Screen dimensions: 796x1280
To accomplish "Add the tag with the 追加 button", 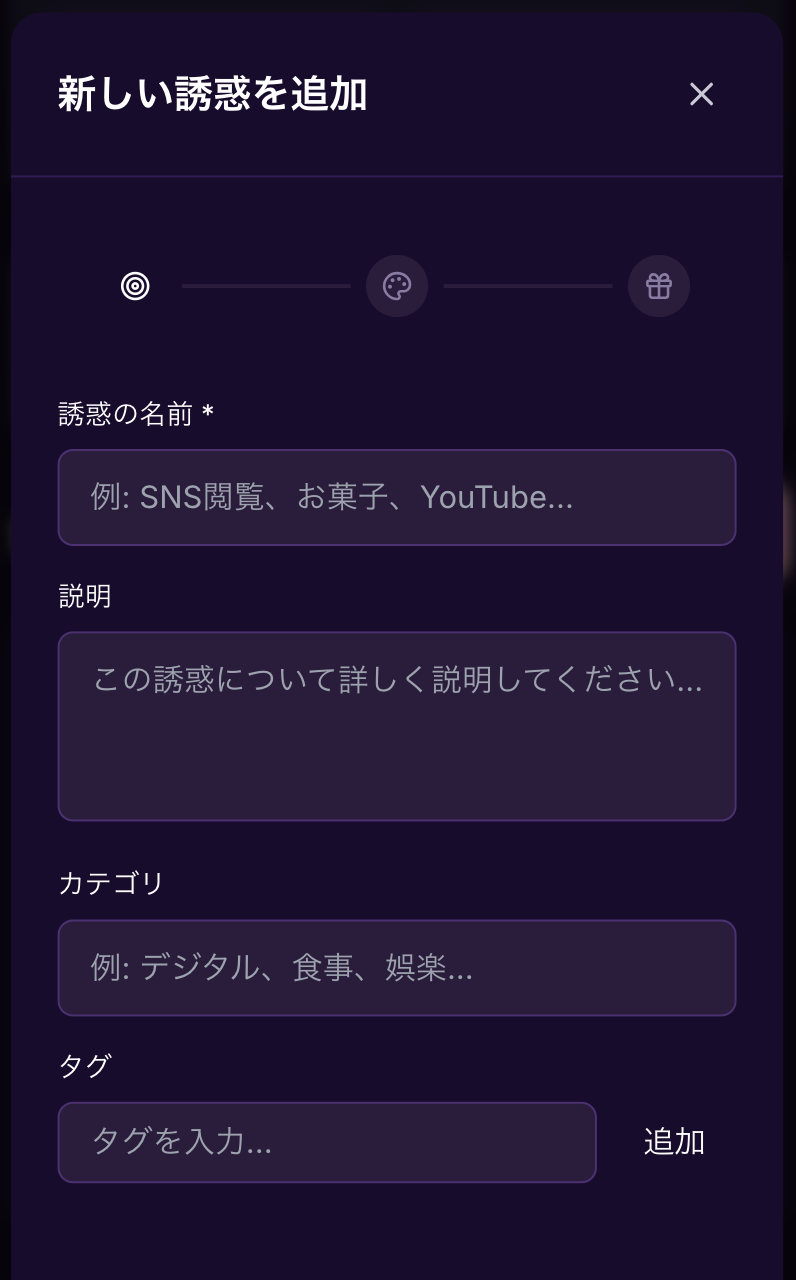I will point(674,1142).
